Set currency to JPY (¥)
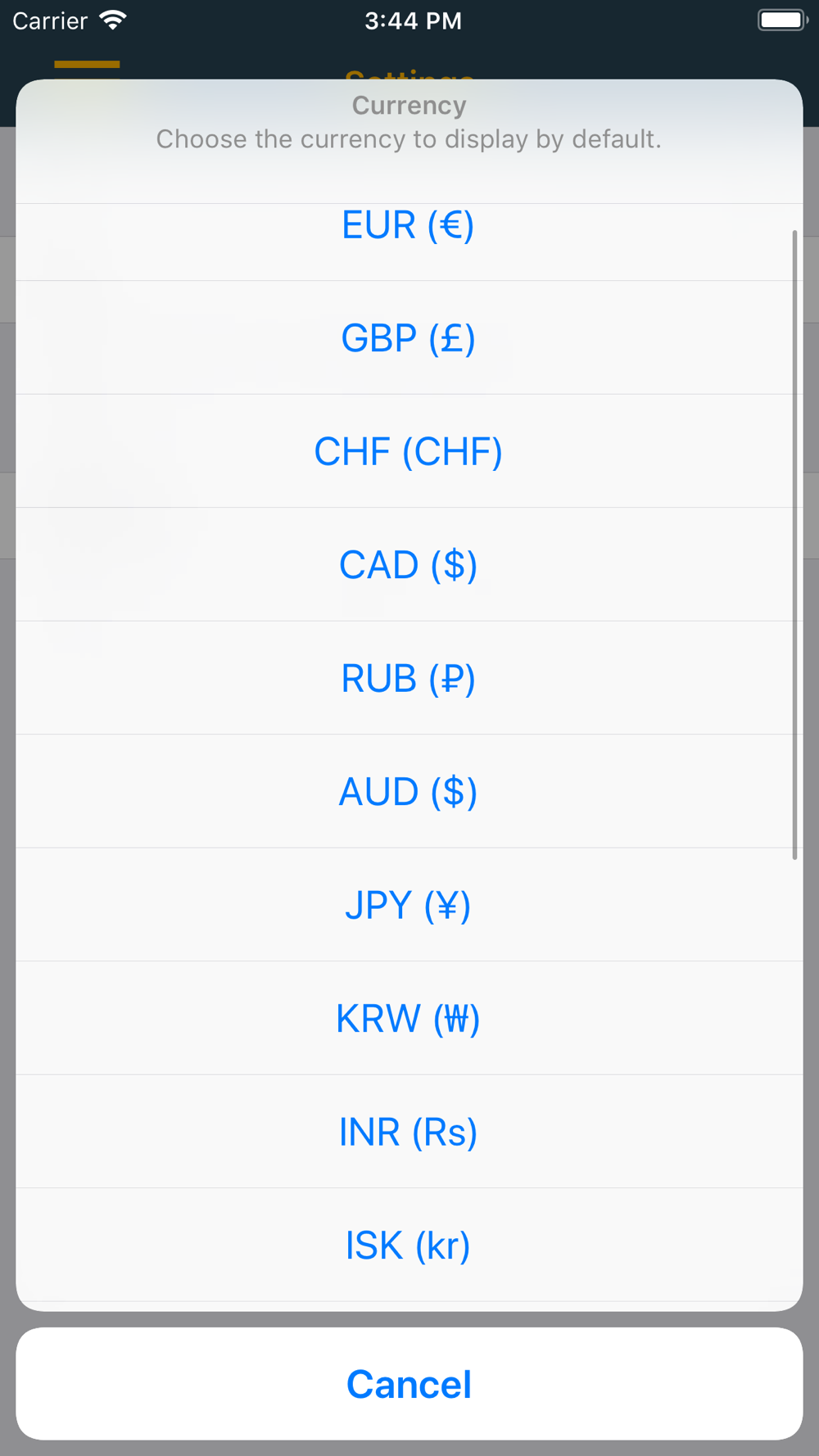The width and height of the screenshot is (819, 1456). 409,905
